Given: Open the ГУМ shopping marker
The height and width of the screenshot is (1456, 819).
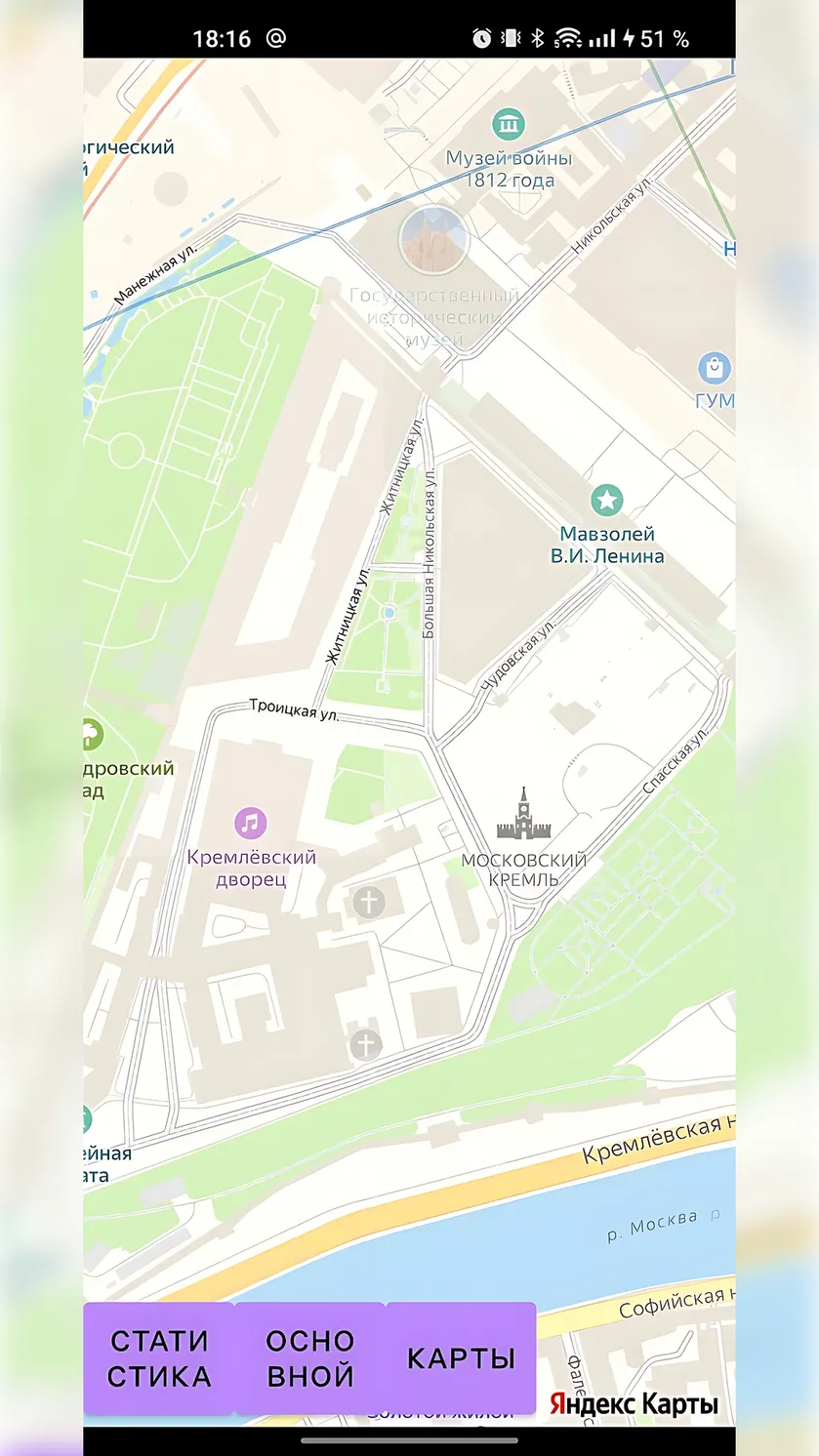Looking at the screenshot, I should click(715, 369).
